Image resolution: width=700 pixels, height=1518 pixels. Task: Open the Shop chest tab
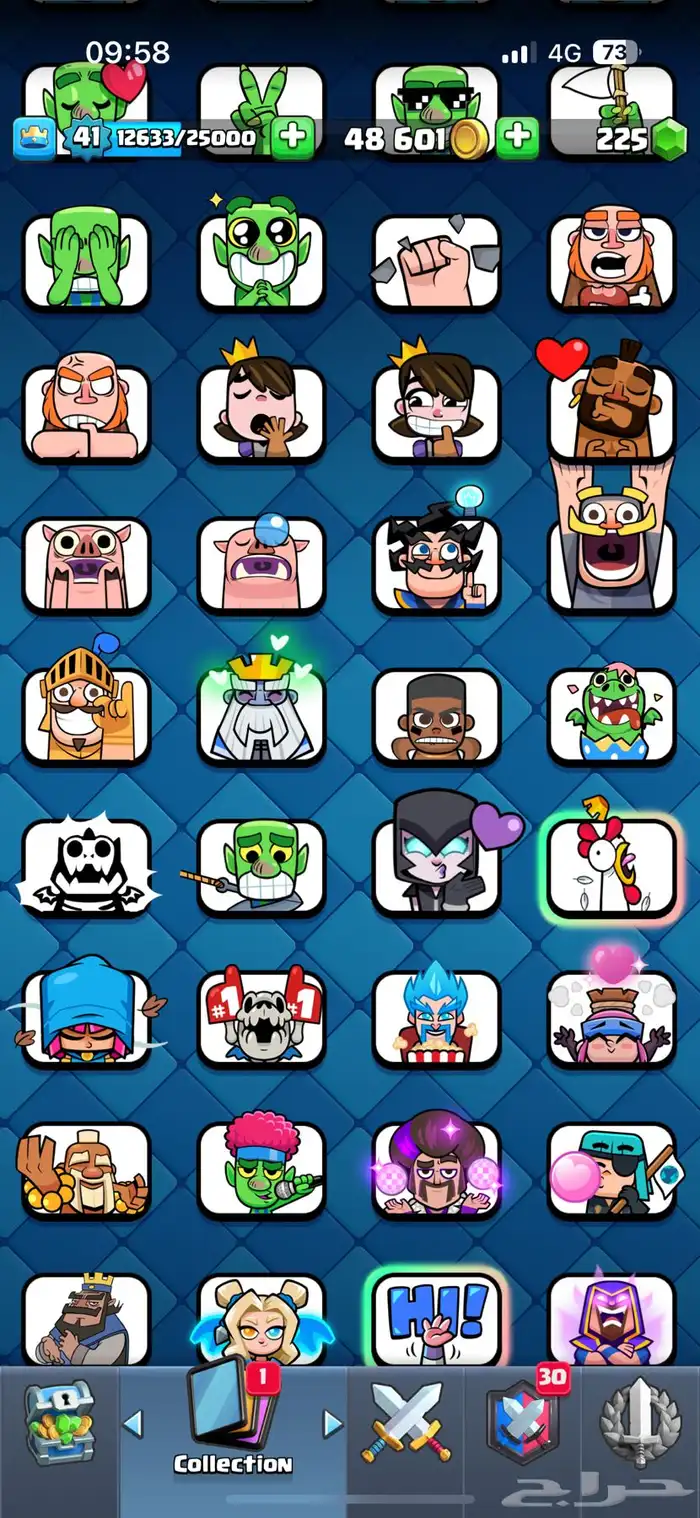[60, 1420]
